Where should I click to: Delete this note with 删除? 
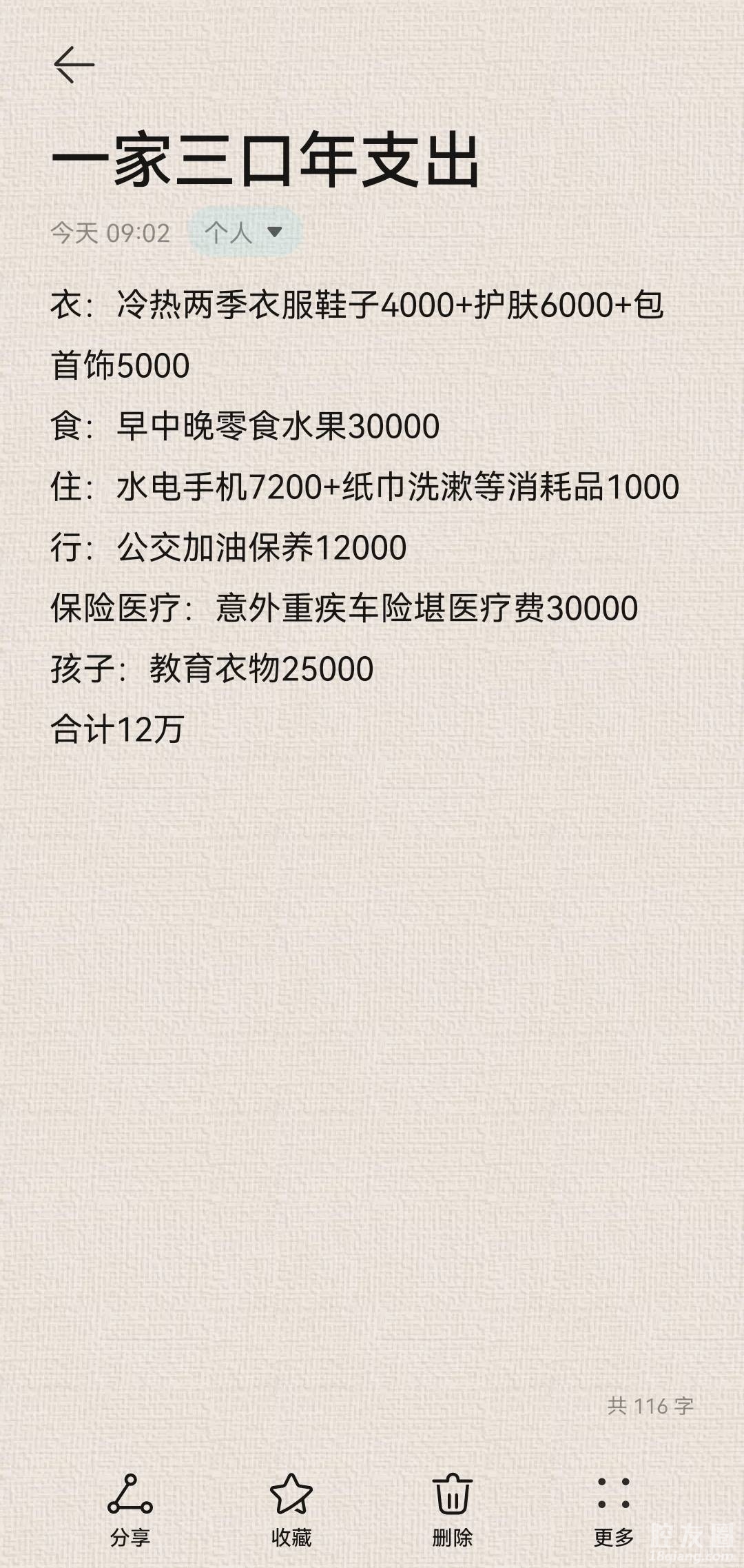pos(452,1507)
